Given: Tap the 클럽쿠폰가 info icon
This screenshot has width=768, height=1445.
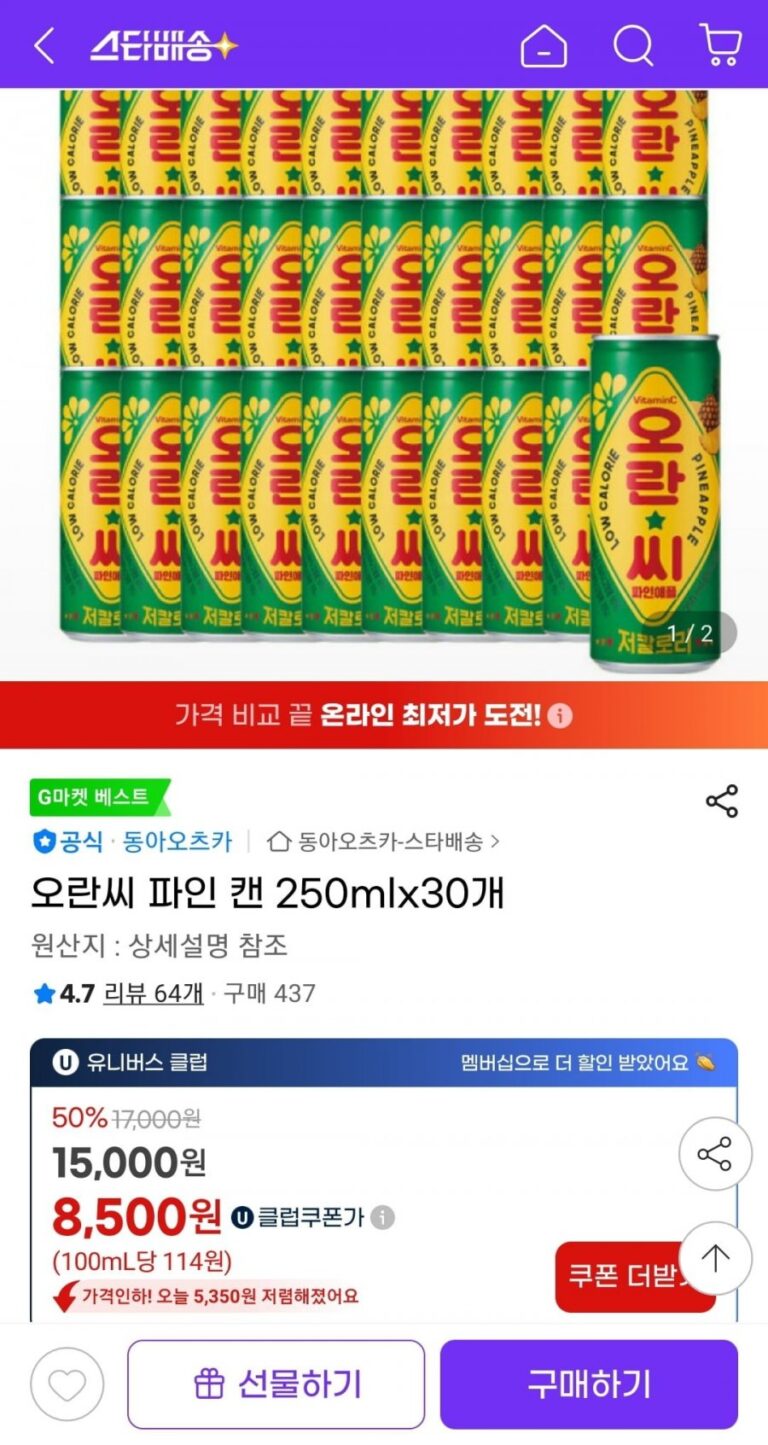Looking at the screenshot, I should click(383, 1217).
